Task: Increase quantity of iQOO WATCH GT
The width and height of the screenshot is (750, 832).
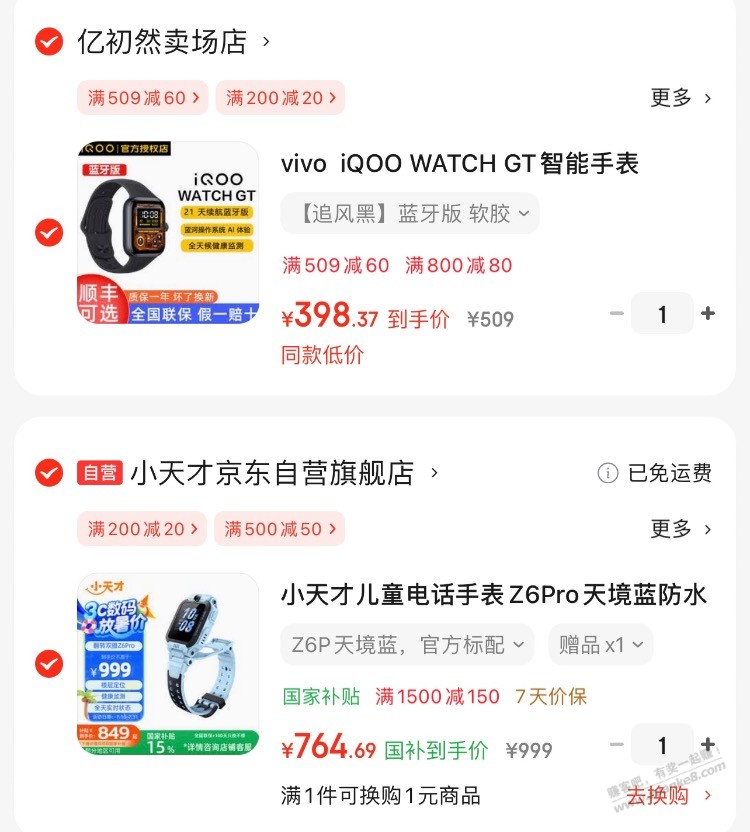Action: coord(708,314)
